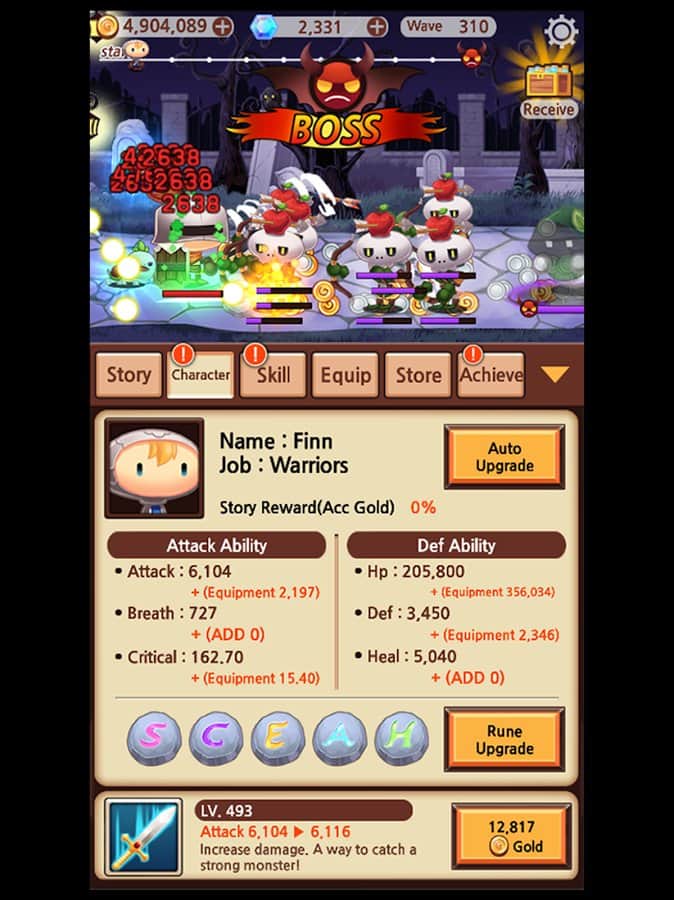The image size is (674, 900).
Task: Add more gold coins with plus button
Action: (x=221, y=26)
